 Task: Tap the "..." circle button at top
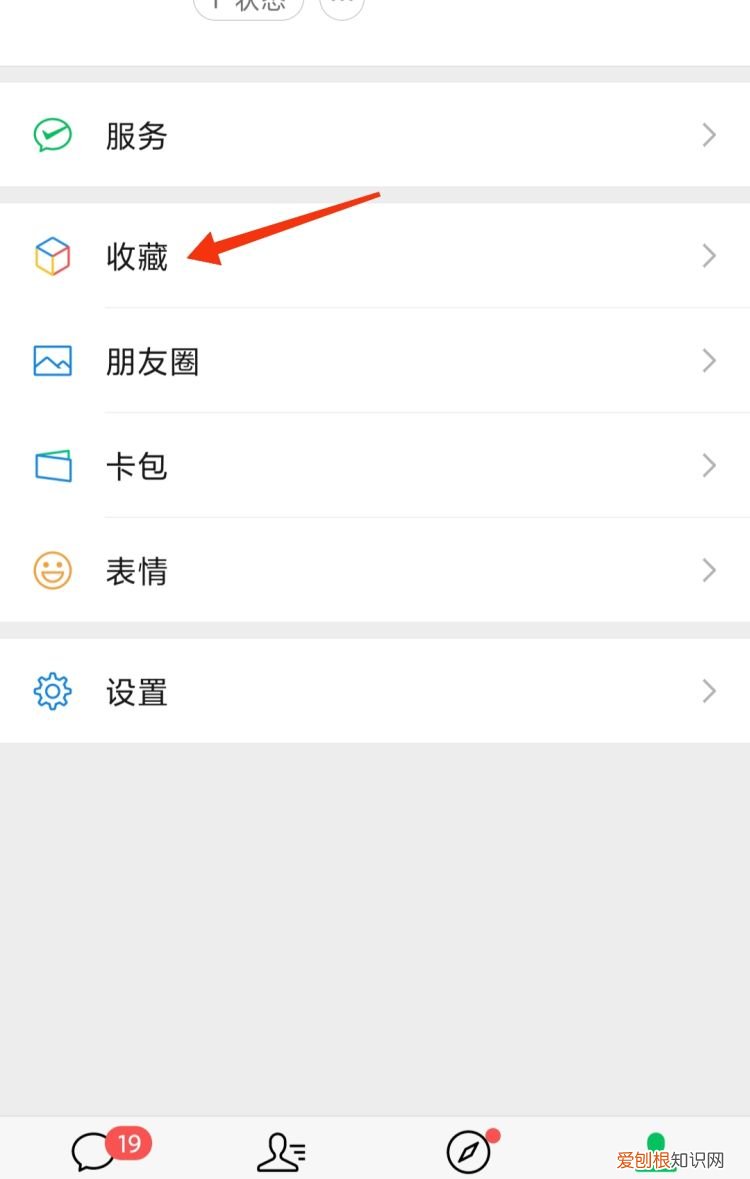point(341,5)
